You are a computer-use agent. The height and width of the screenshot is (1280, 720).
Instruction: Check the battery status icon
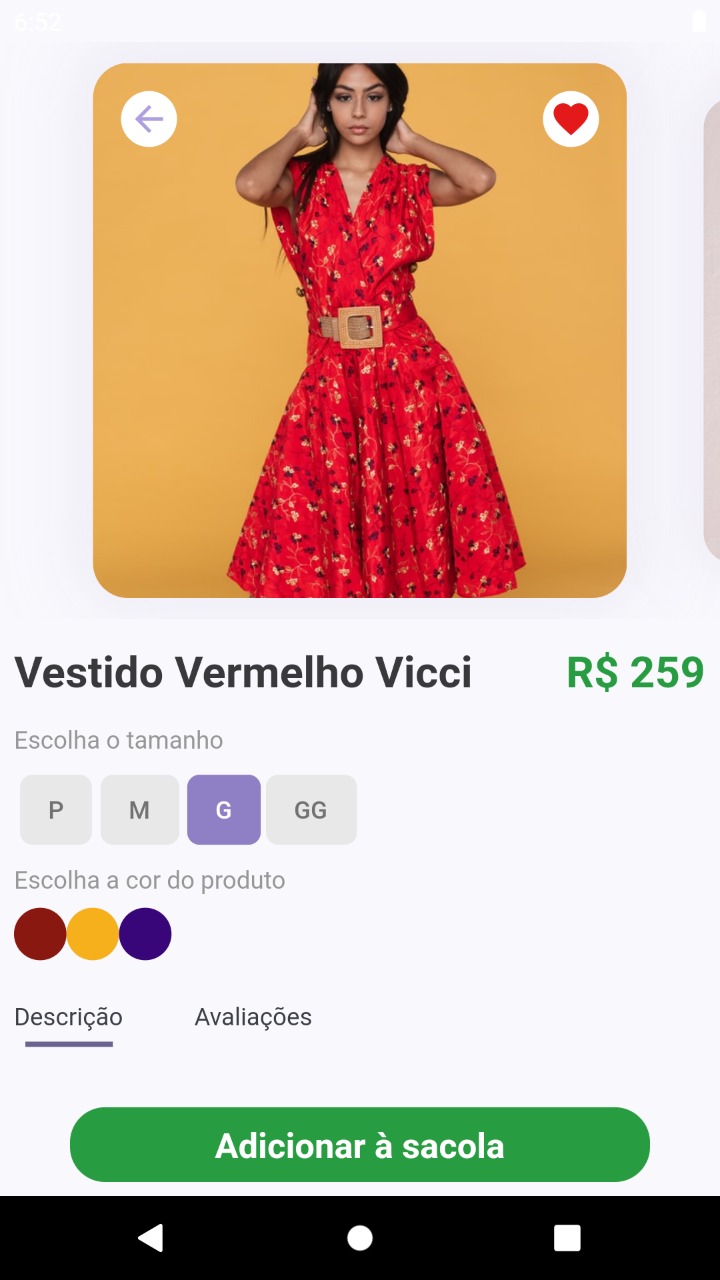point(699,20)
